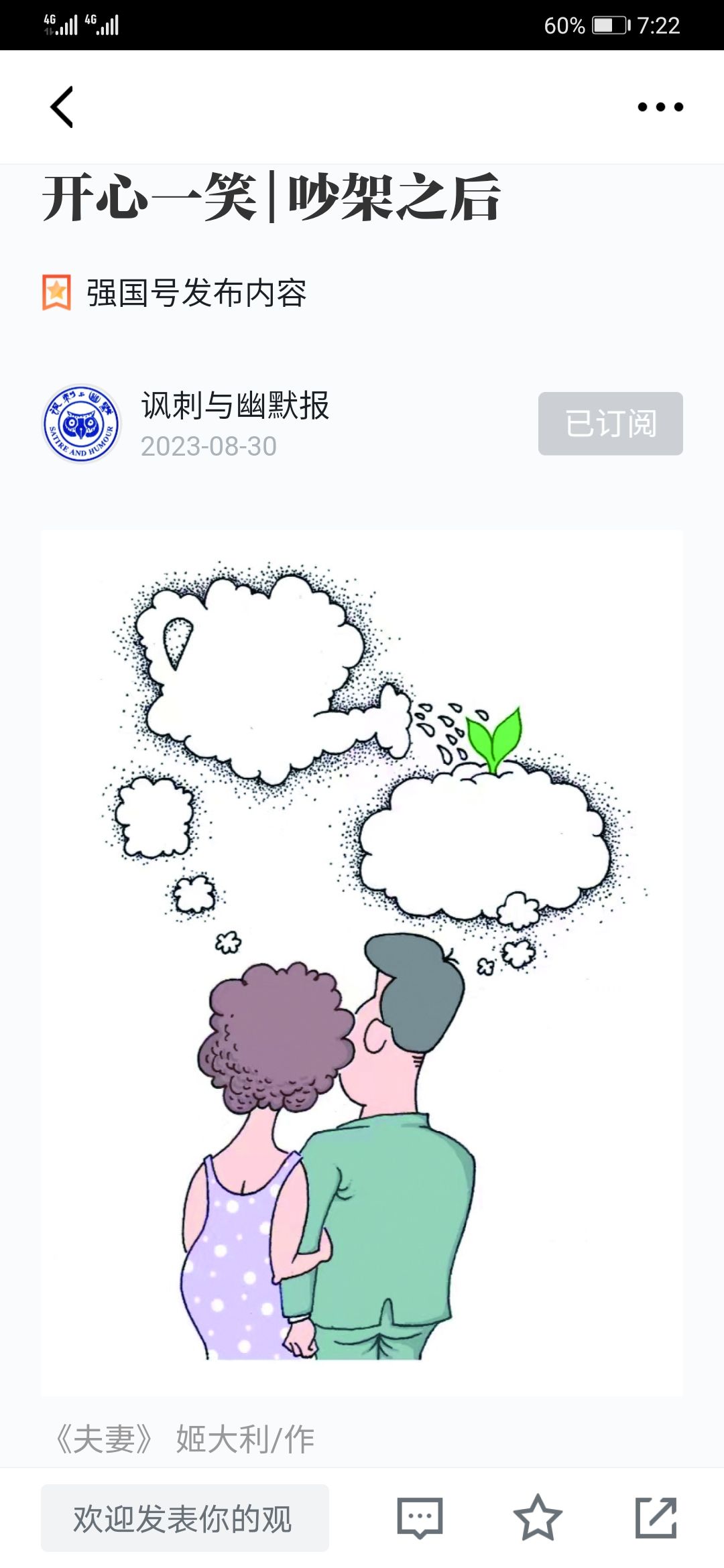The height and width of the screenshot is (1568, 724).
Task: Share this article
Action: (656, 1518)
